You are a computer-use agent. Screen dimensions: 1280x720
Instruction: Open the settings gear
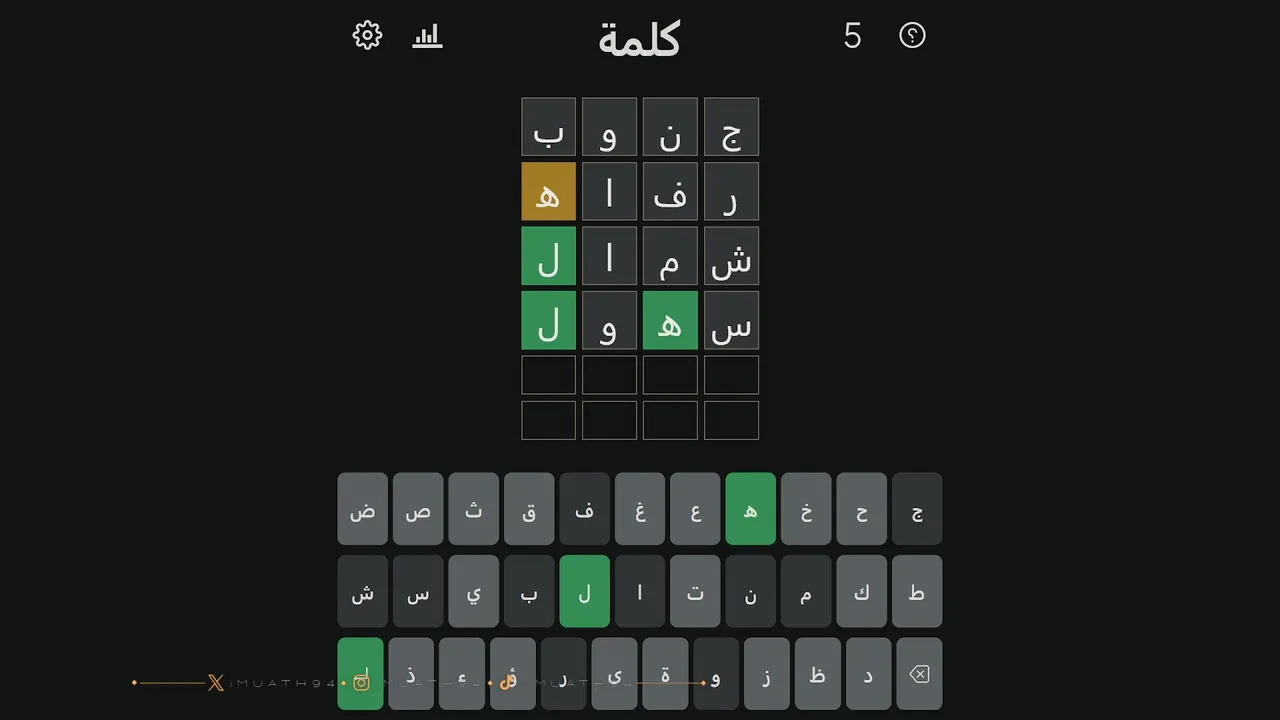[367, 36]
